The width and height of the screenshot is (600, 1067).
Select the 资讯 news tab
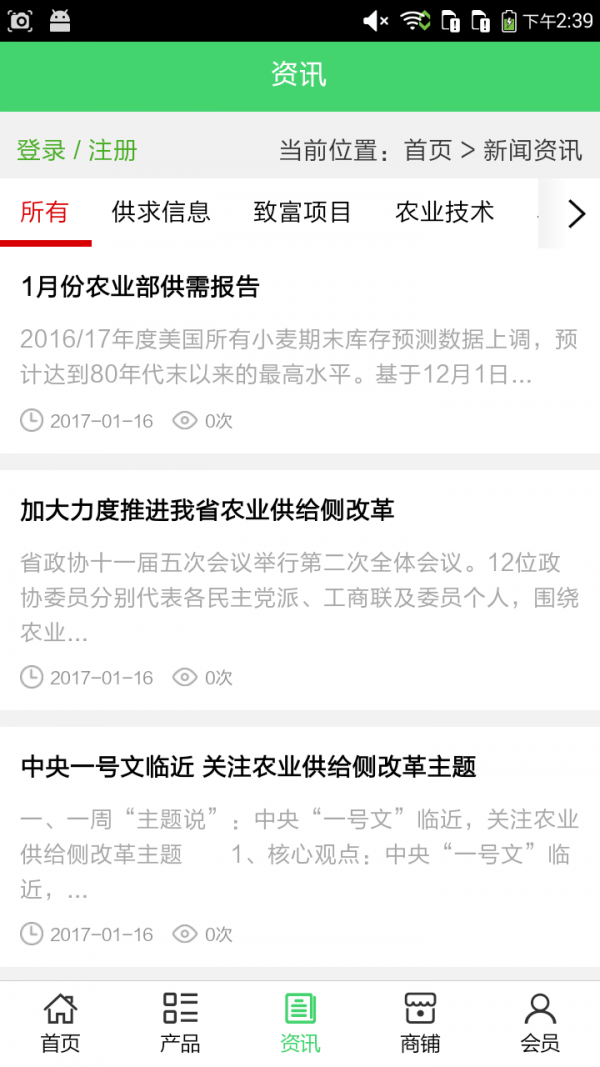[300, 1023]
